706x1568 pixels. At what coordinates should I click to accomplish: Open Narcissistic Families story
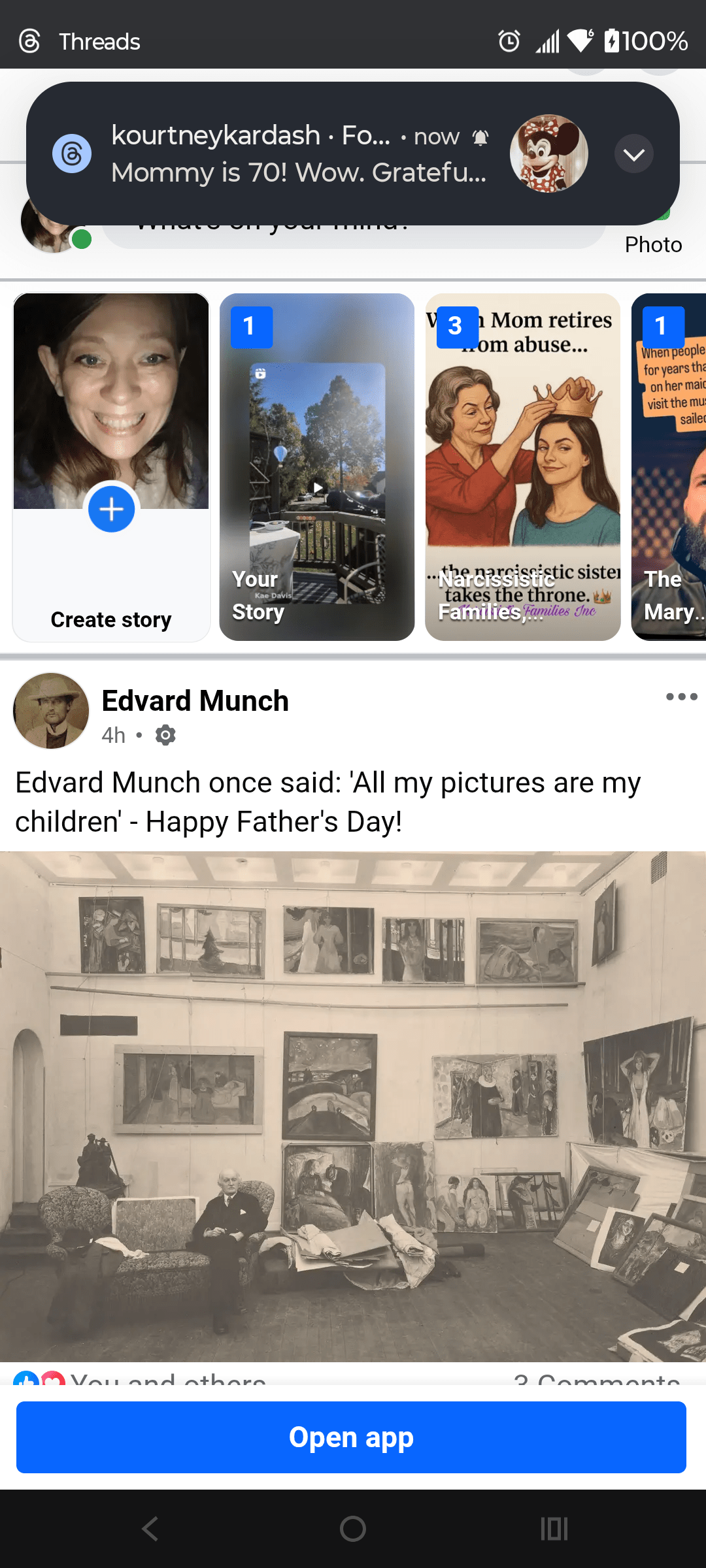click(523, 467)
